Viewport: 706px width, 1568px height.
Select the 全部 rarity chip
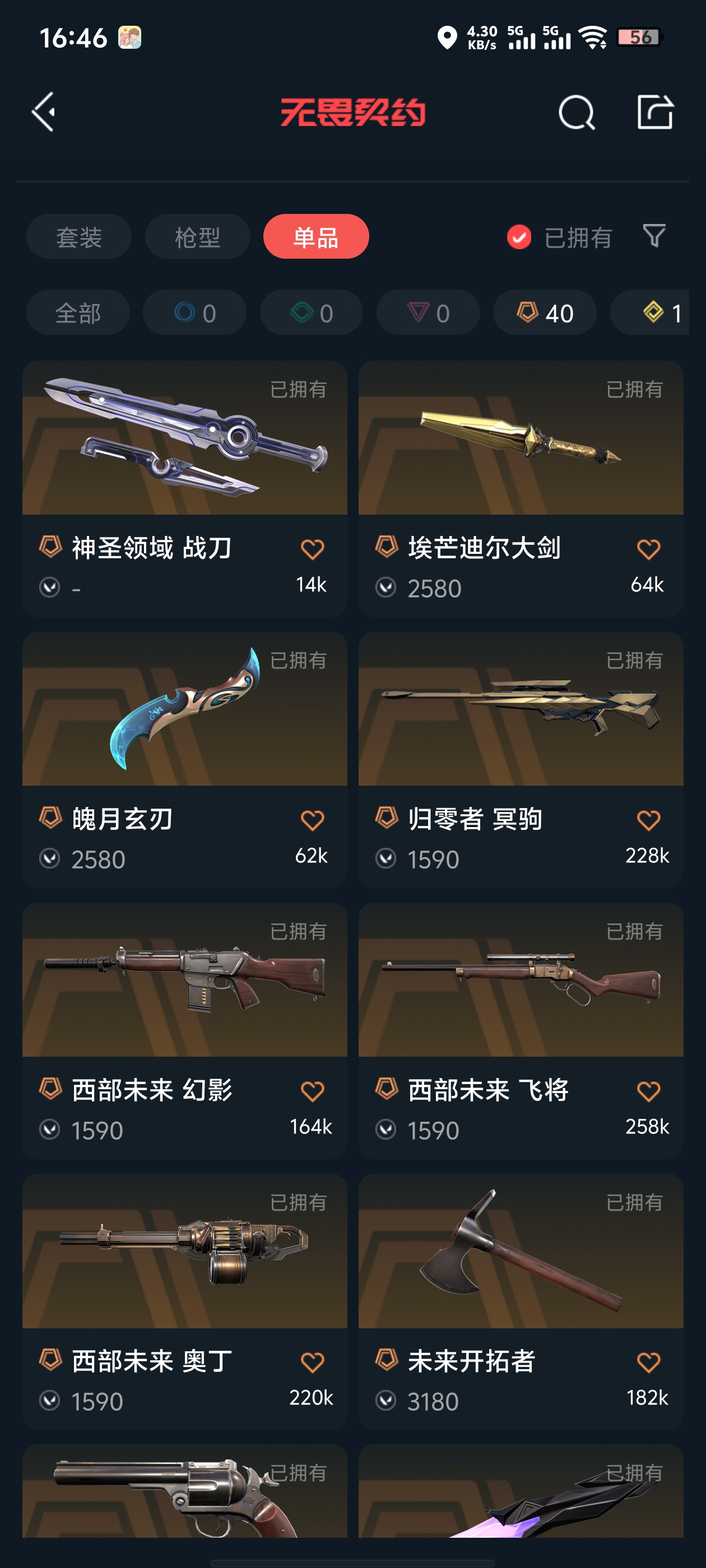[78, 313]
